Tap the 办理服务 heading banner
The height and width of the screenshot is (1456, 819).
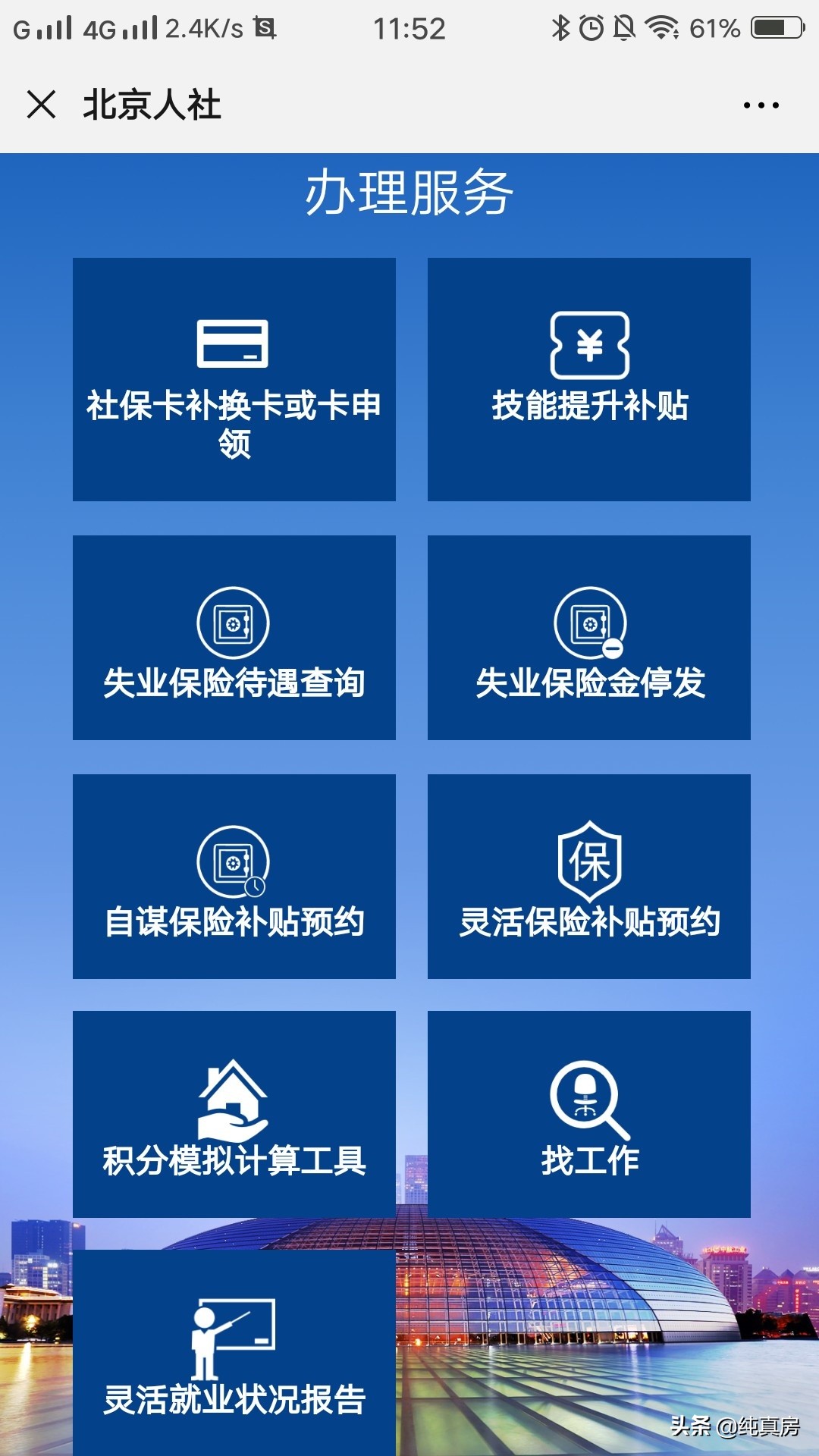409,192
